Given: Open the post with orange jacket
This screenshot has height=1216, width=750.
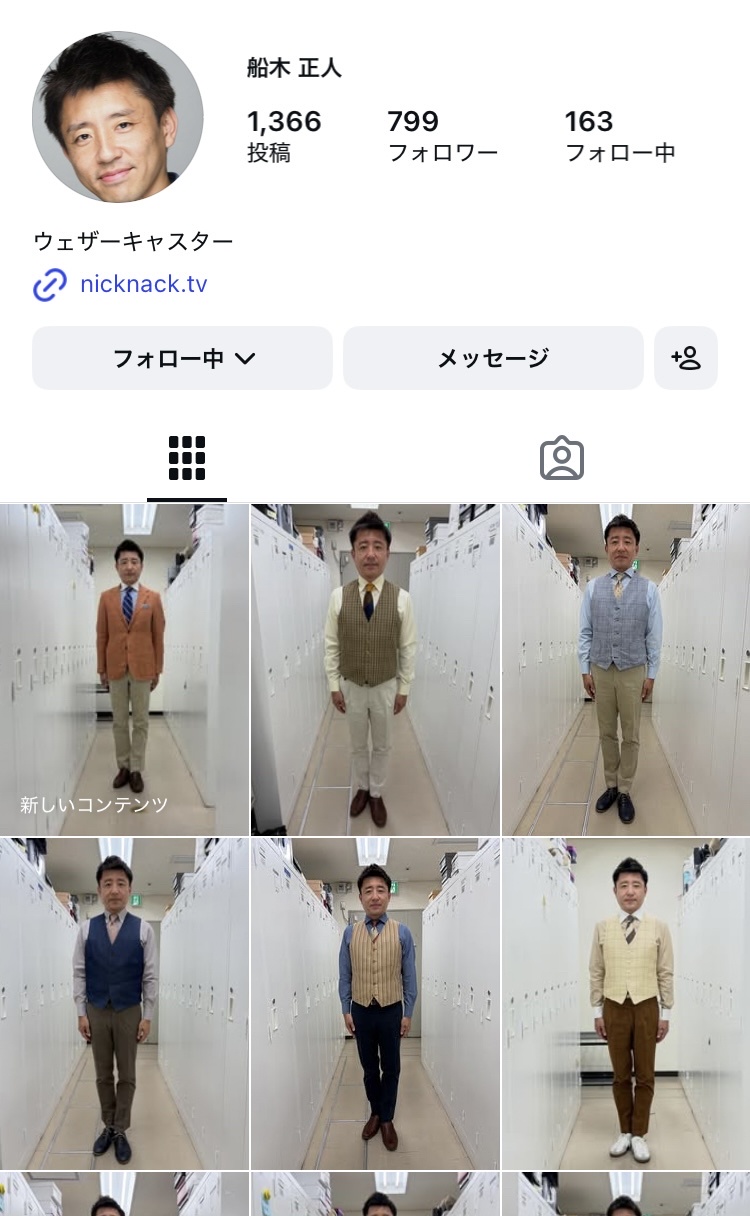Looking at the screenshot, I should [x=124, y=669].
